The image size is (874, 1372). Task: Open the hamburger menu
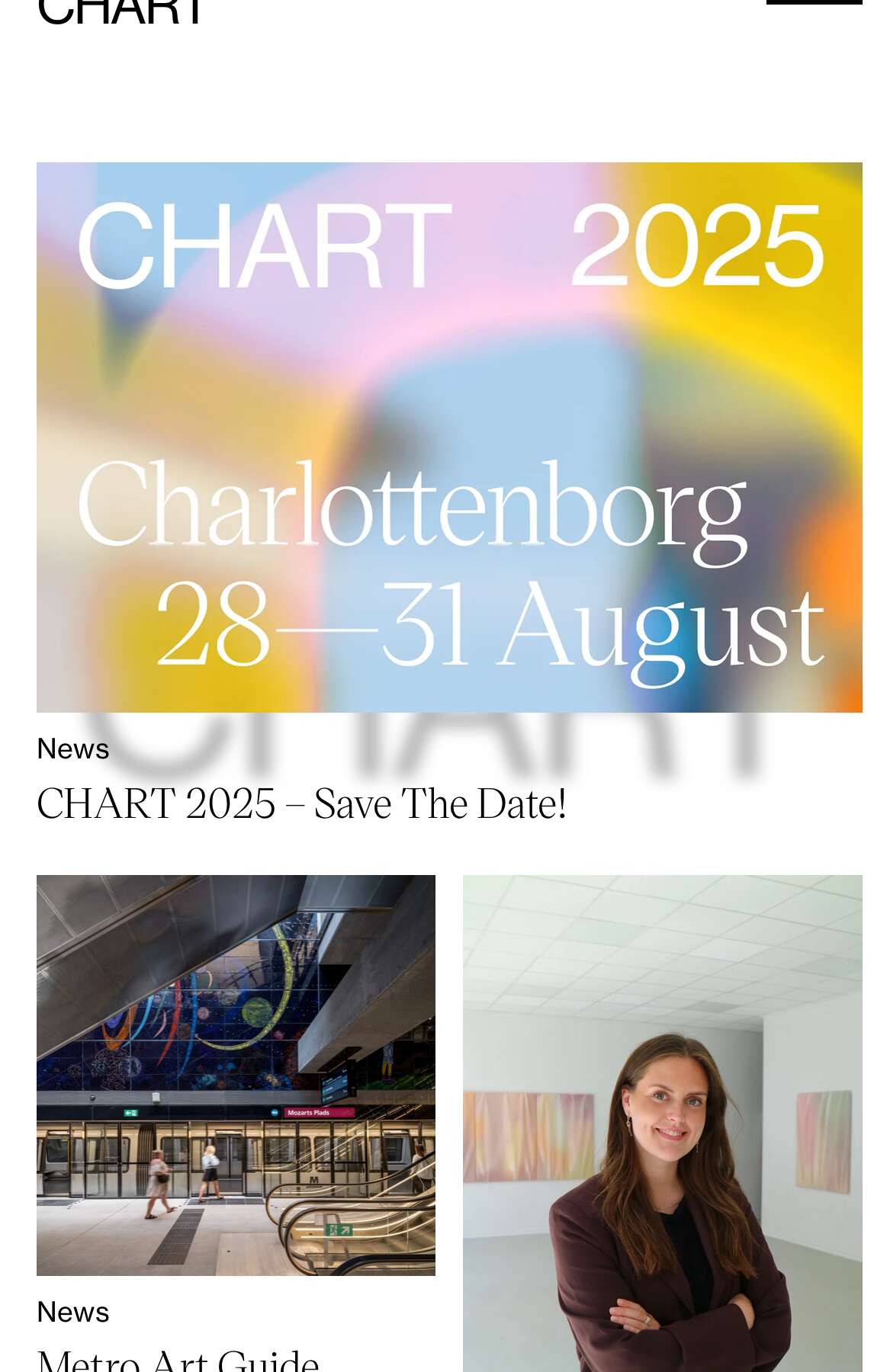tap(814, 3)
